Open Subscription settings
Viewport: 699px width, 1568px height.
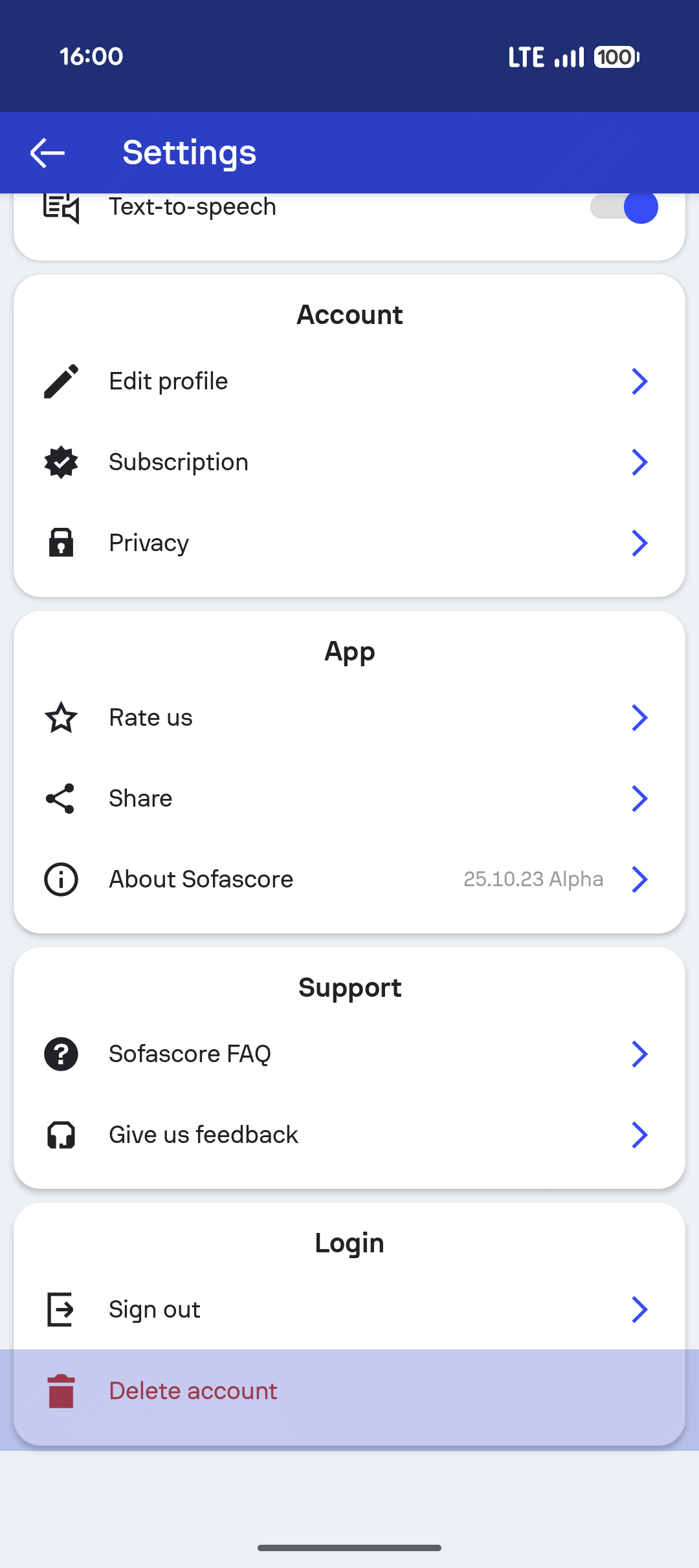[349, 463]
